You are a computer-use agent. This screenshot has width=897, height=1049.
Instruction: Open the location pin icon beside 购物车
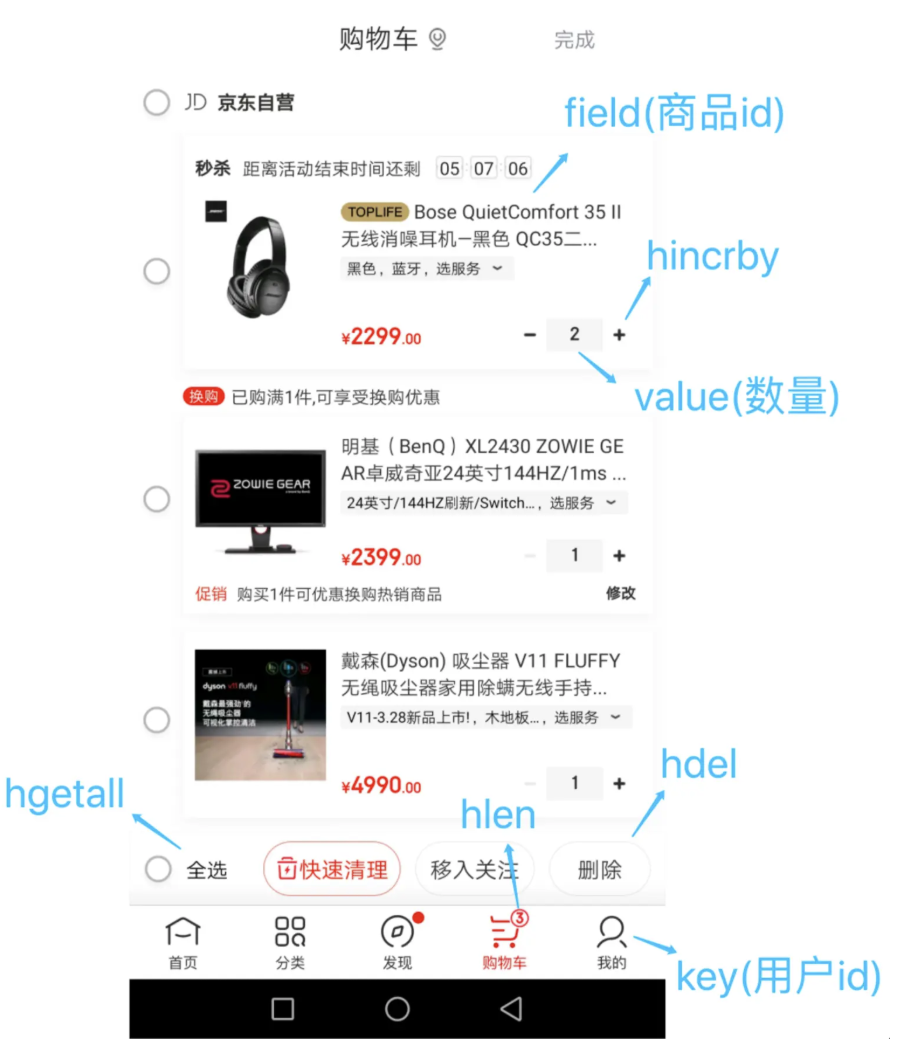pyautogui.click(x=437, y=40)
